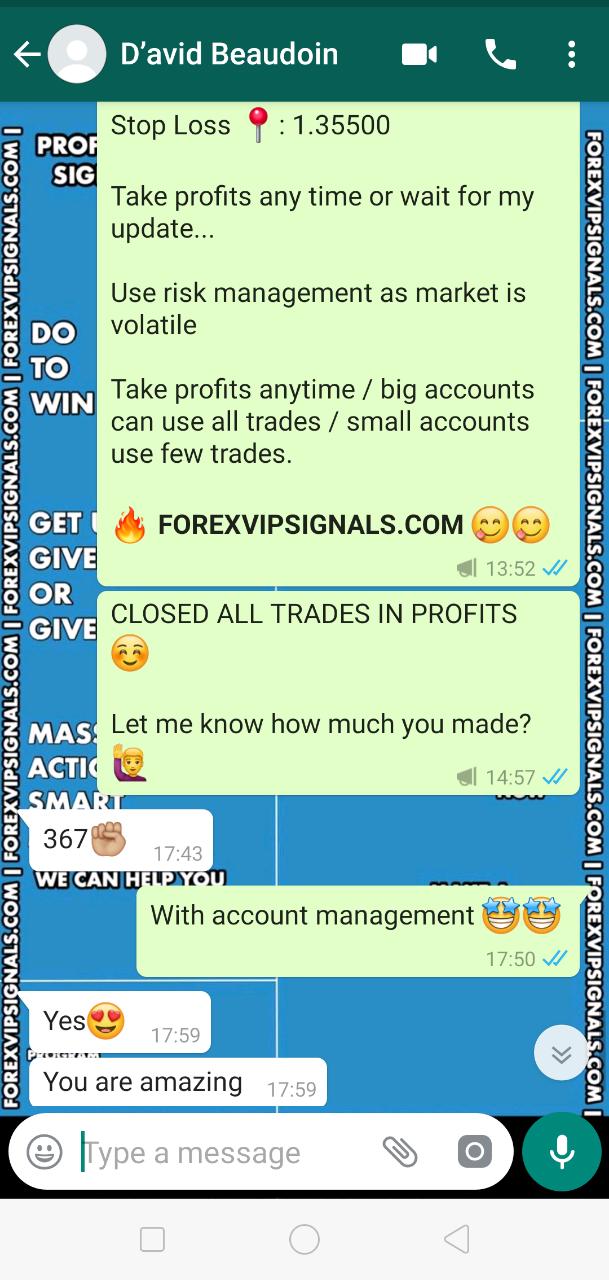Start a video call with D'avid Beaudoin

click(419, 54)
